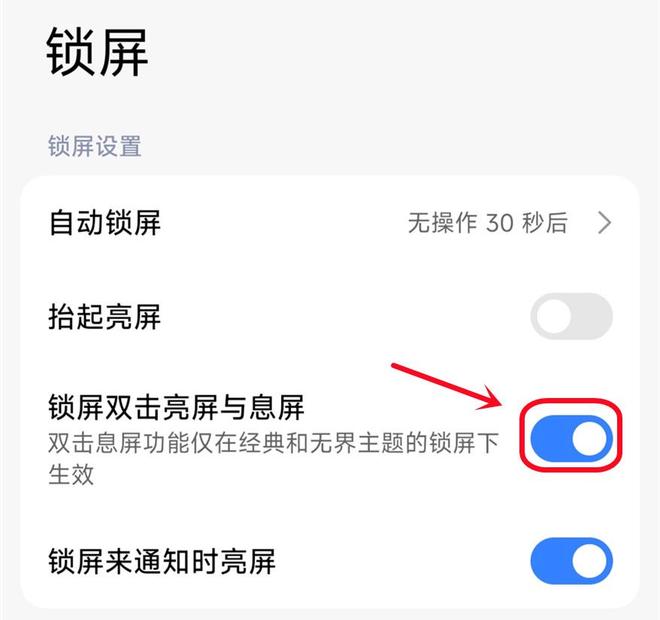Turn off 锁屏双击亮屏与息屏 switch
The width and height of the screenshot is (660, 620).
coord(571,439)
